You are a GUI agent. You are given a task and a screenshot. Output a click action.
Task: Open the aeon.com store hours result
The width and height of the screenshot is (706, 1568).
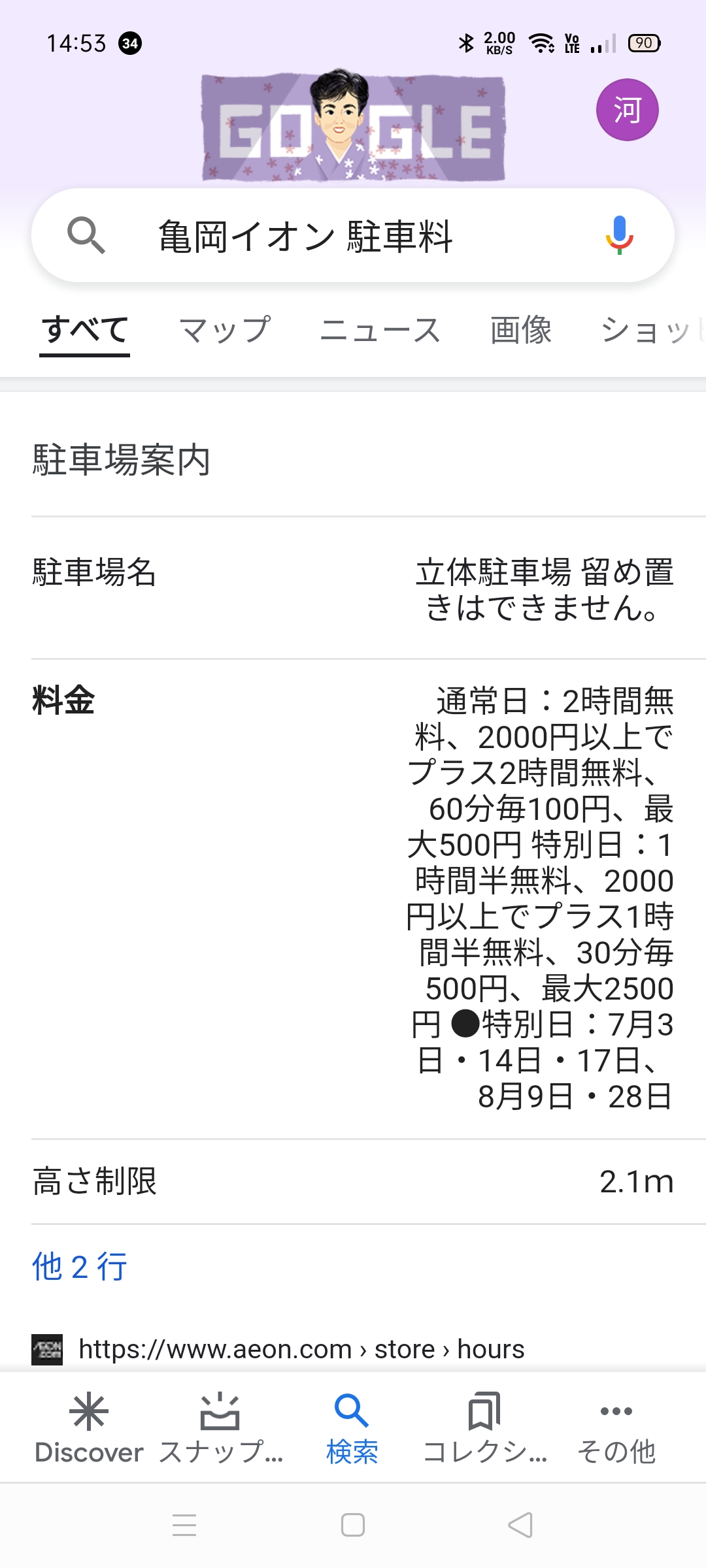click(x=301, y=1349)
